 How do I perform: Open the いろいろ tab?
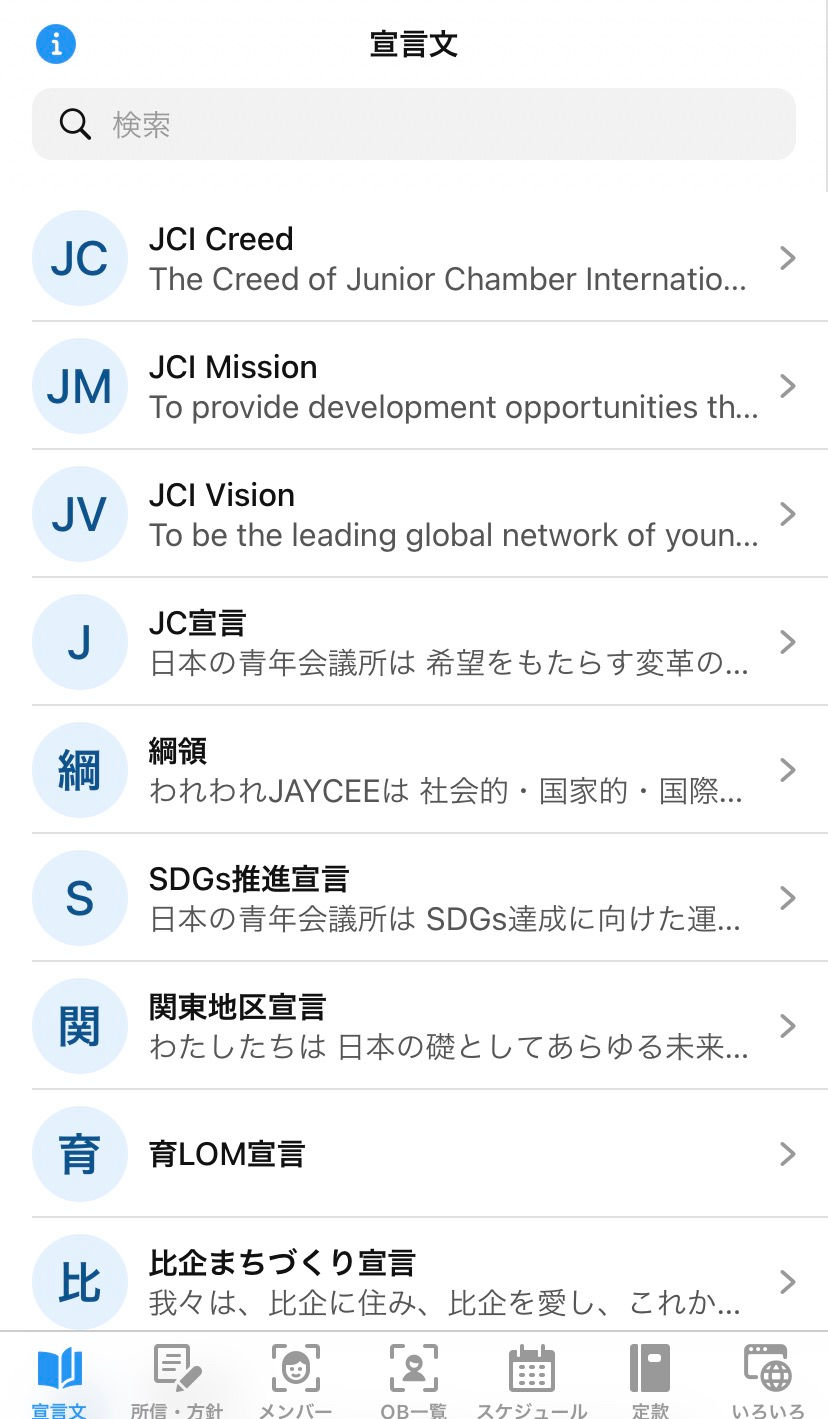pyautogui.click(x=768, y=1380)
